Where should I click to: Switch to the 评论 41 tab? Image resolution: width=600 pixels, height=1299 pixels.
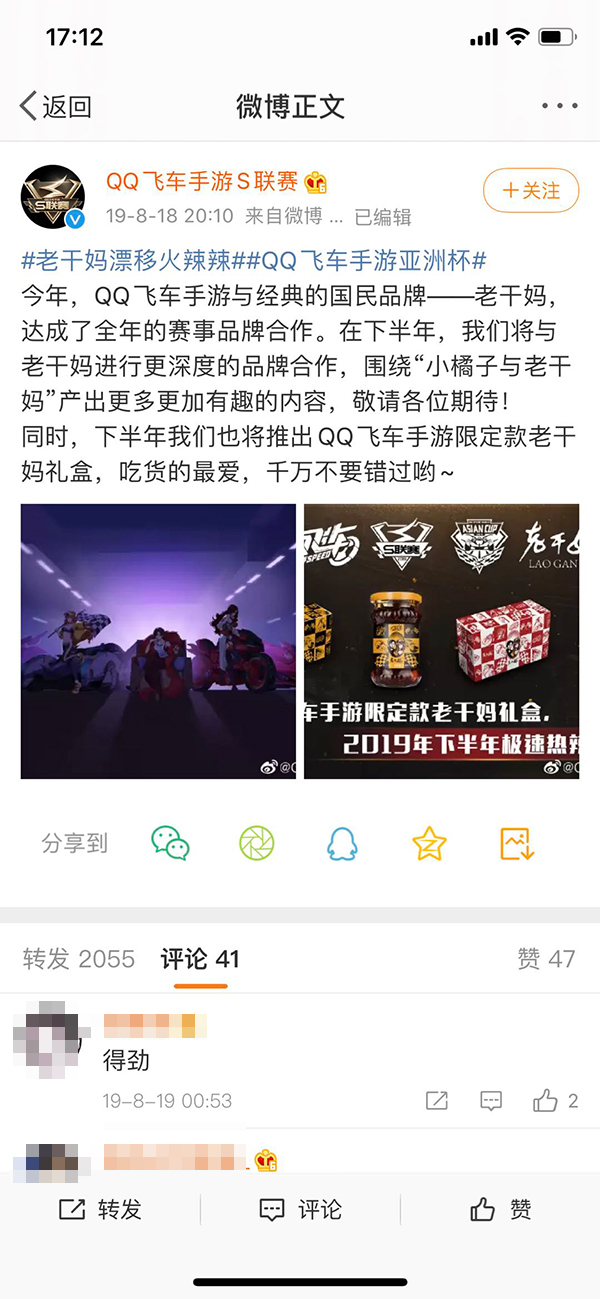[x=200, y=959]
